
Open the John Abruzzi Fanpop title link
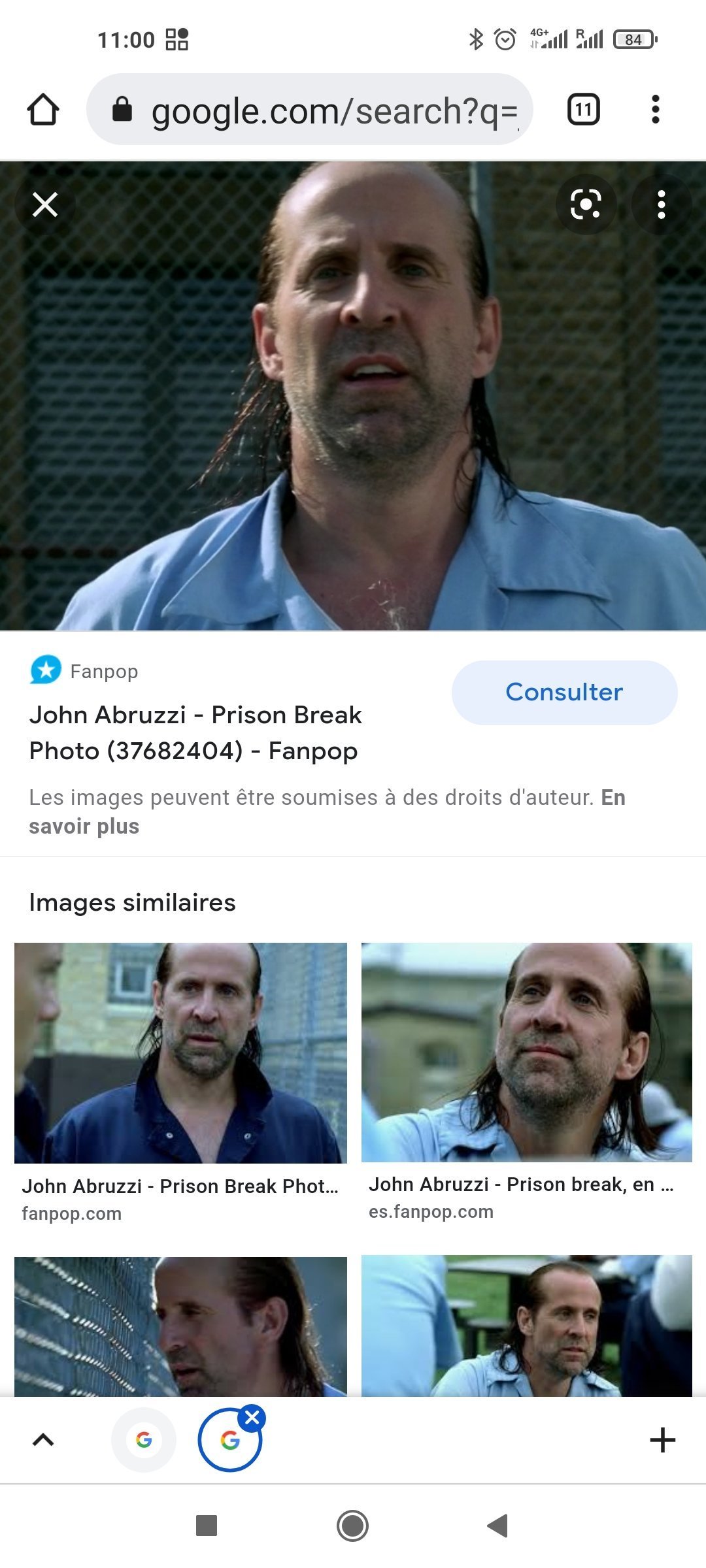195,733
